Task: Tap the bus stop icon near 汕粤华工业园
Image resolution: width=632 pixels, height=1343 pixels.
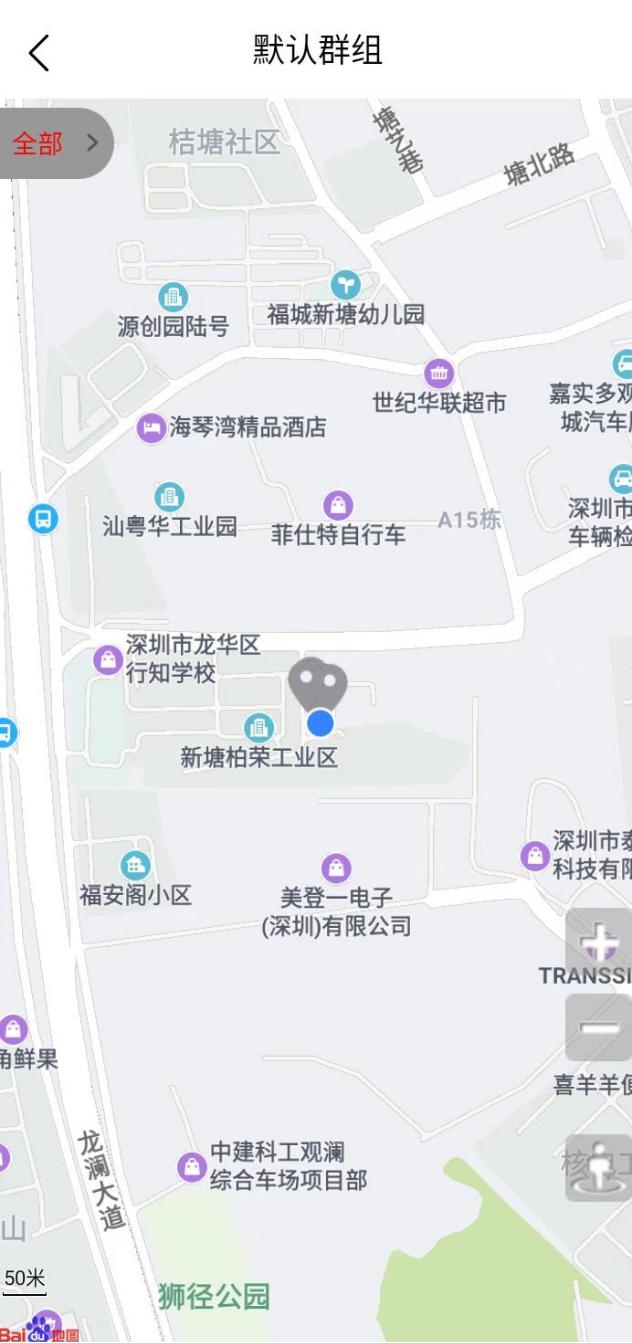Action: (x=42, y=518)
